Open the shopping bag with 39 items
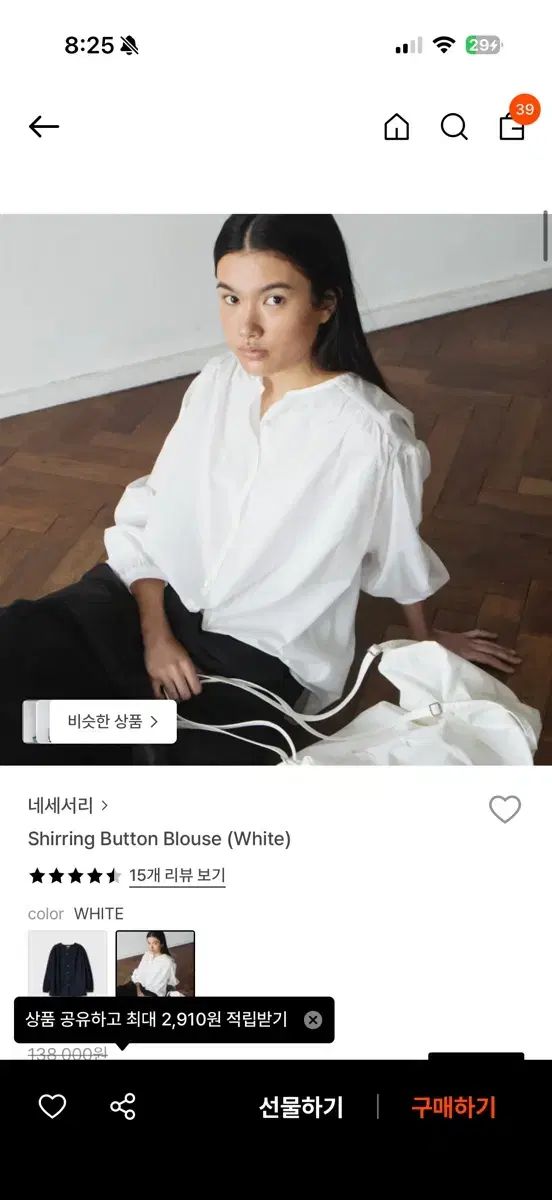552x1200 pixels. pos(514,122)
